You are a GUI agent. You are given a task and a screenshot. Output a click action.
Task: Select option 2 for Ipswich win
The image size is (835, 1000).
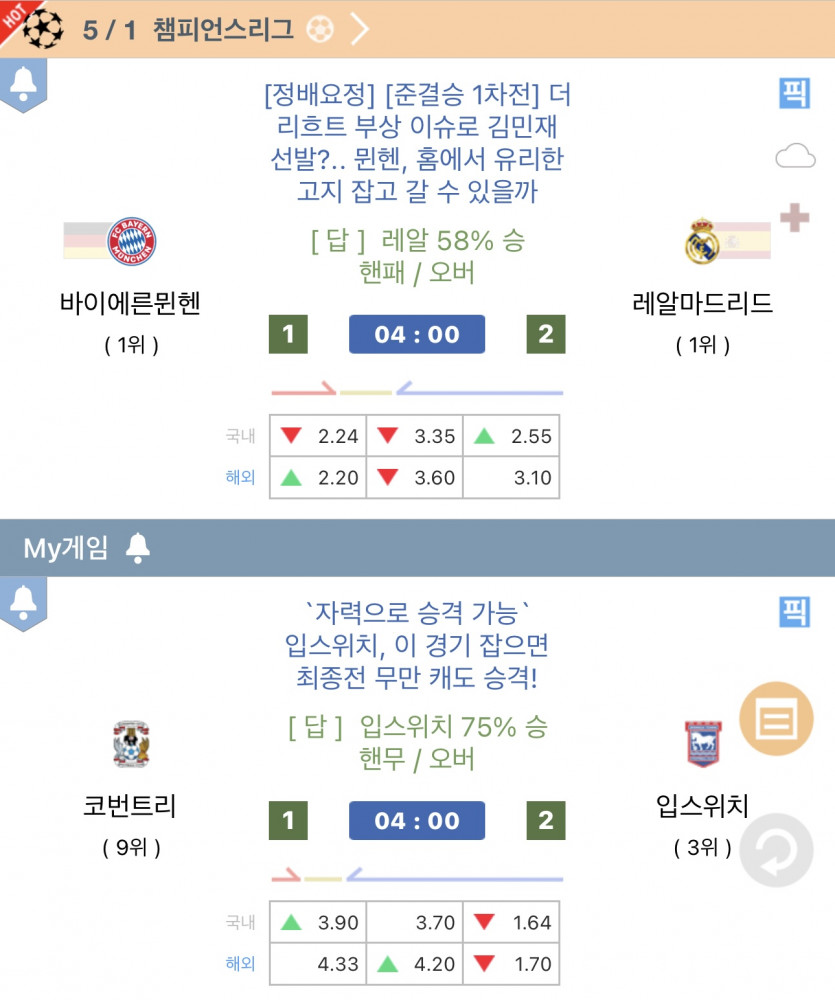pyautogui.click(x=545, y=821)
